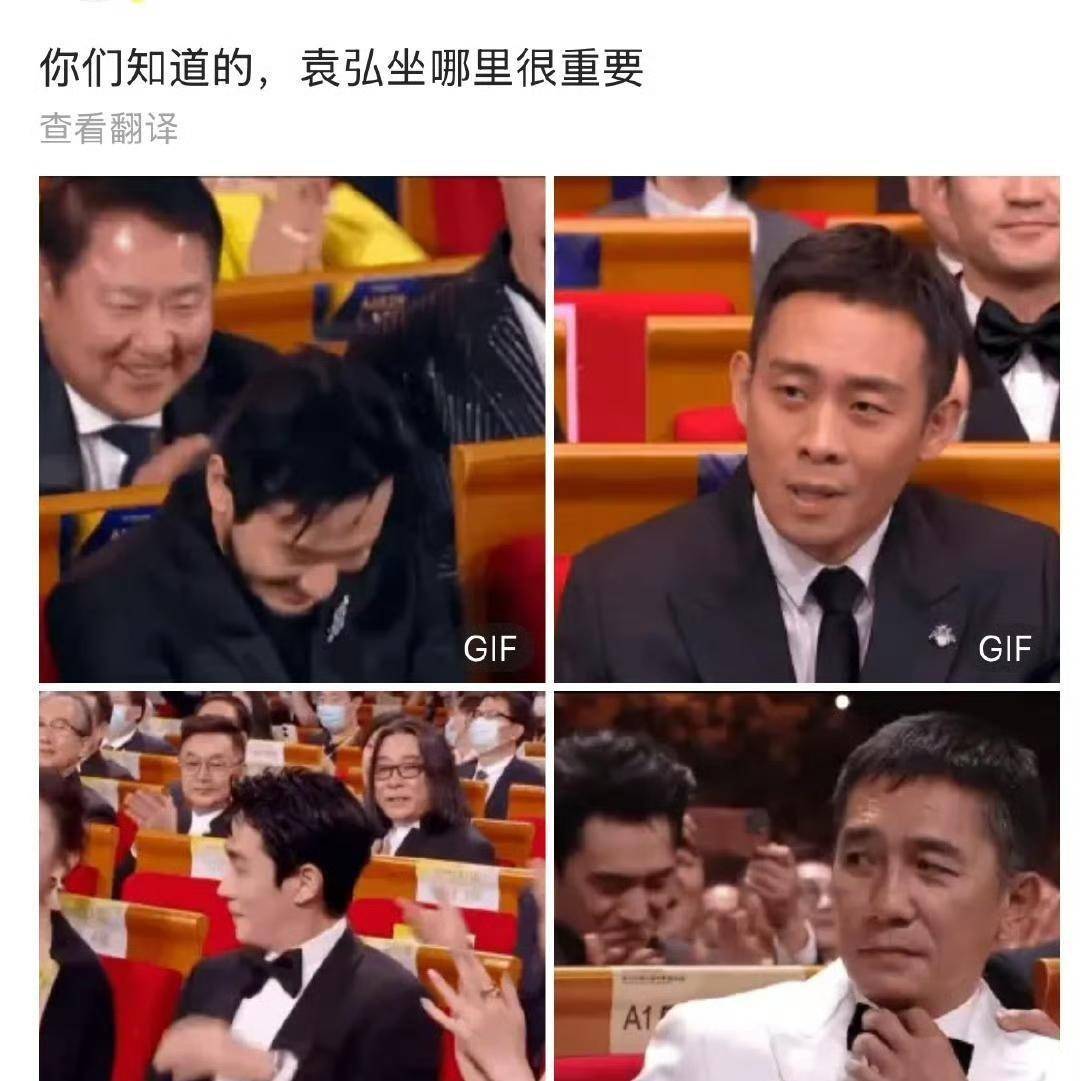Viewport: 1080px width, 1081px height.
Task: Open the GIF of the man in black necktie
Action: pyautogui.click(x=807, y=430)
